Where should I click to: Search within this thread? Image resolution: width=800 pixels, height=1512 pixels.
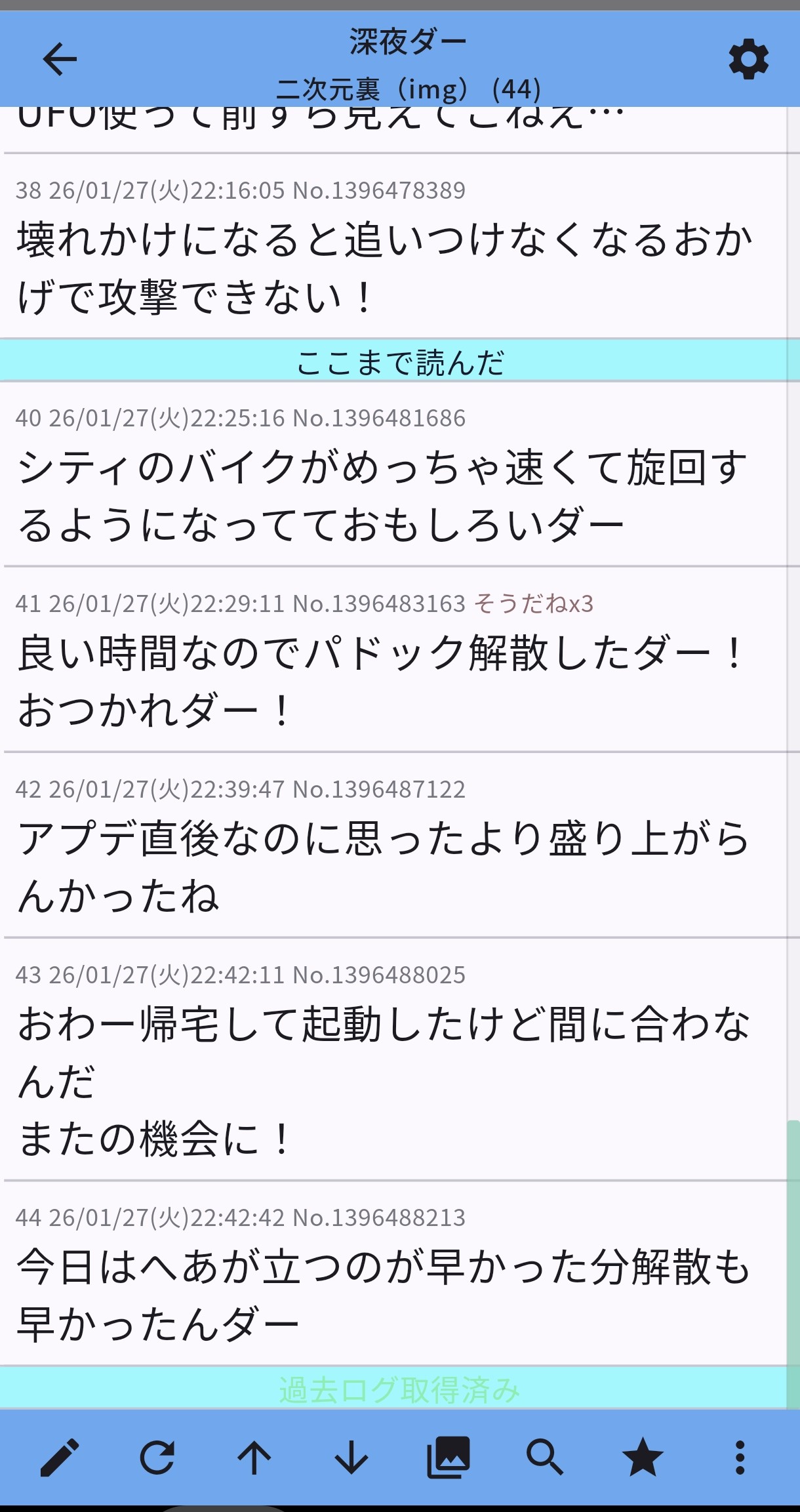tap(545, 1458)
